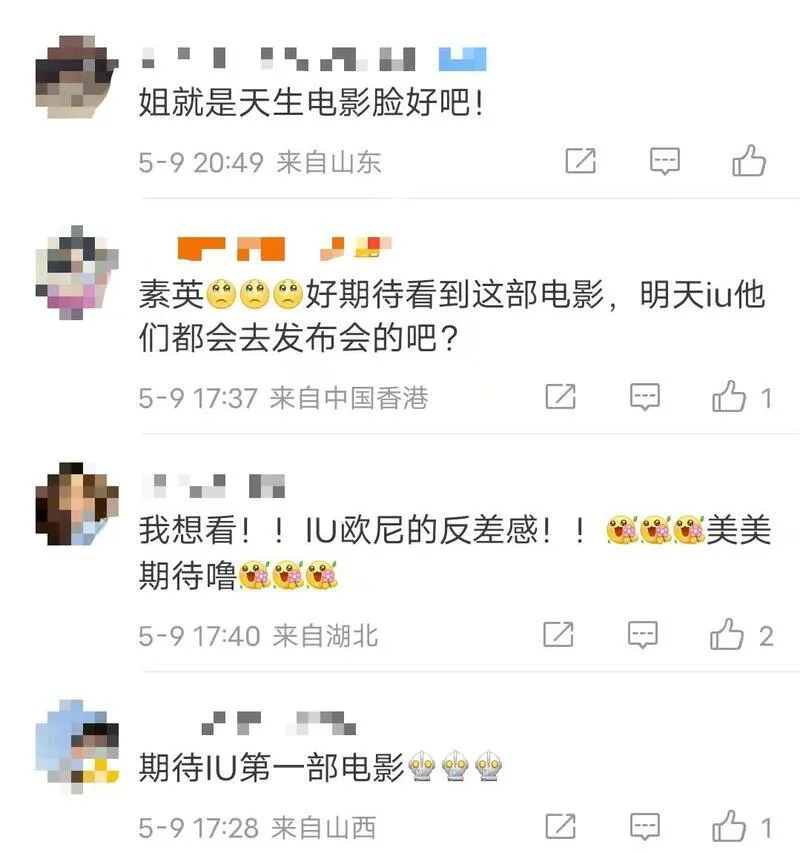
Task: Open avatar of the 山西 commenter
Action: pyautogui.click(x=76, y=743)
